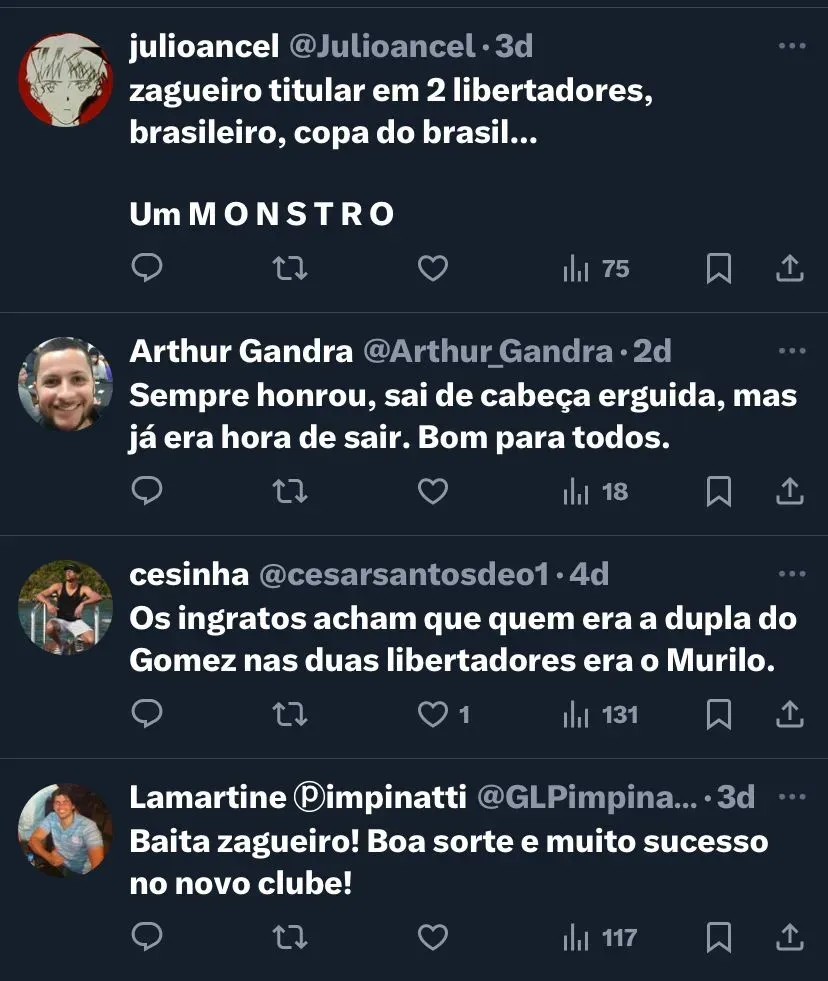Open overflow menu on Arthur Gandra's tweet
Viewport: 828px width, 981px height.
[791, 352]
